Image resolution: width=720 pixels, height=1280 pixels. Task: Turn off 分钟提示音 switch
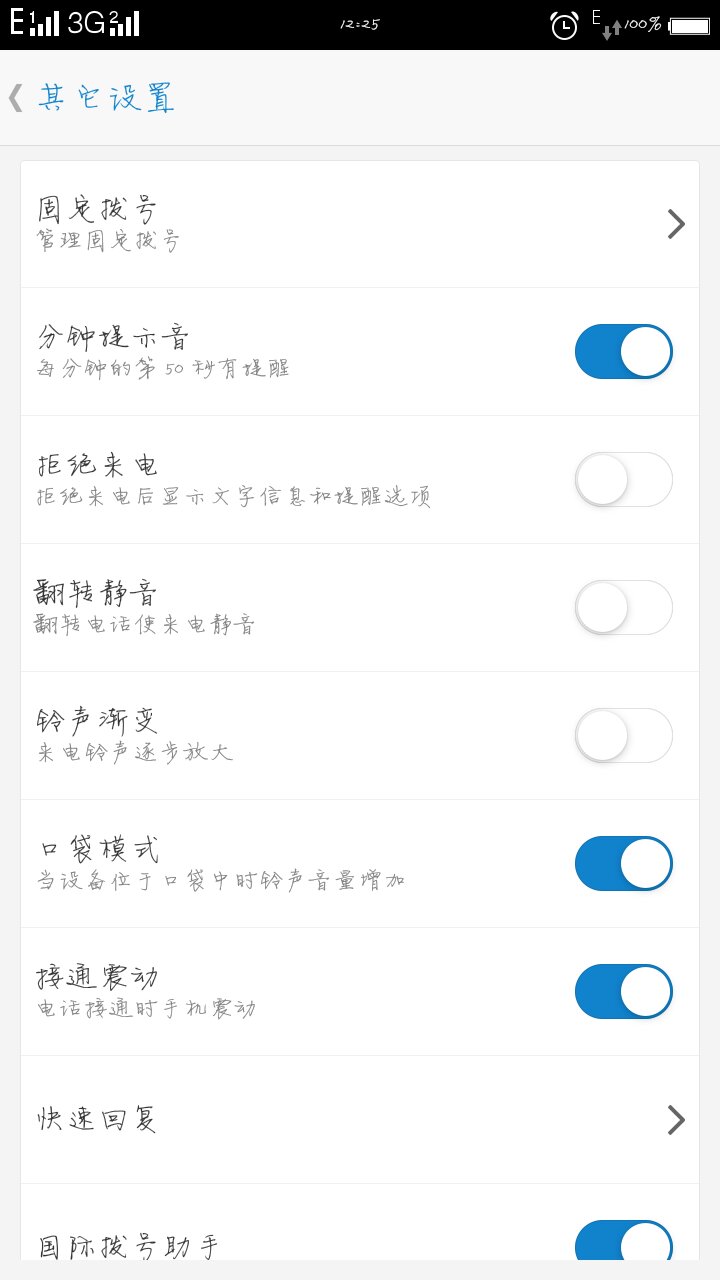623,352
